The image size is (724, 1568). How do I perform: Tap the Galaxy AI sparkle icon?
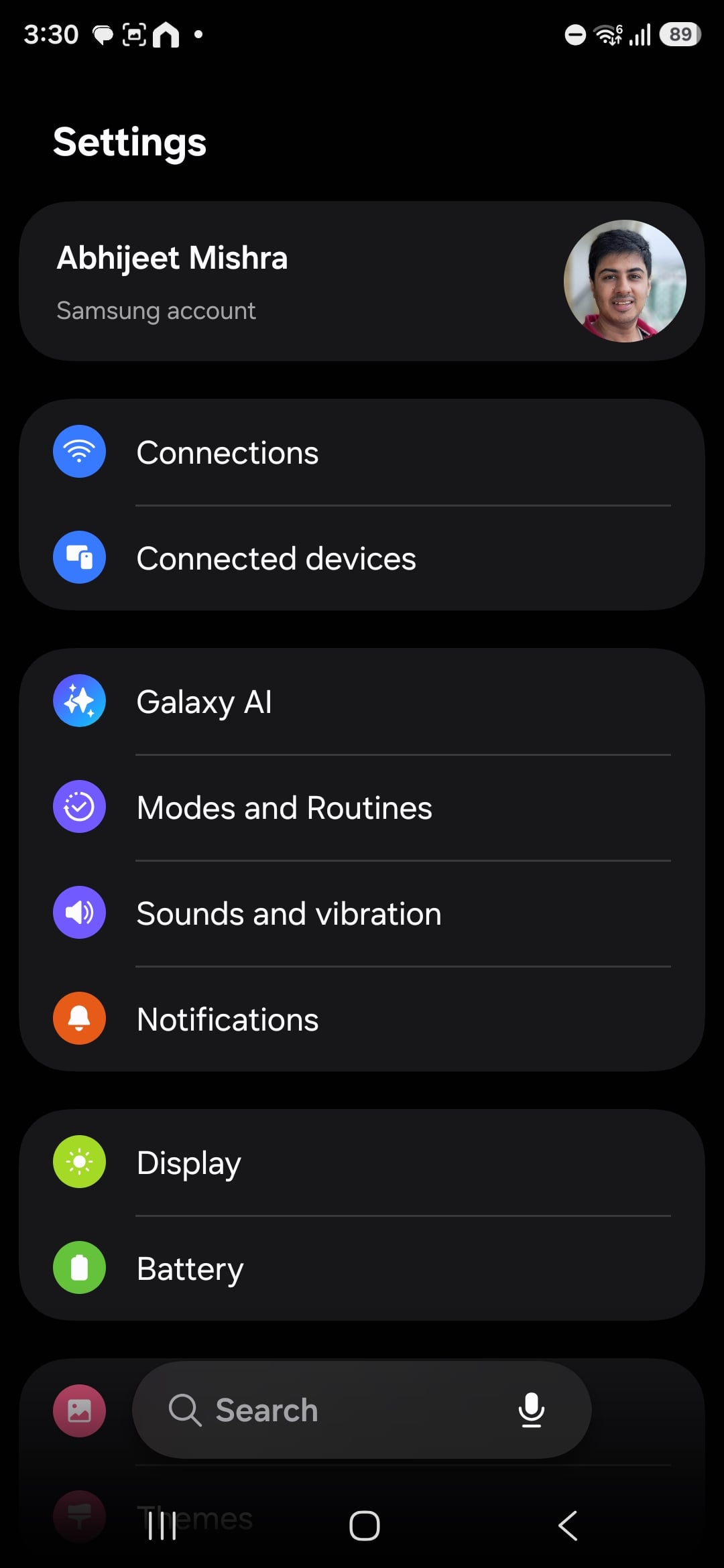click(x=79, y=700)
